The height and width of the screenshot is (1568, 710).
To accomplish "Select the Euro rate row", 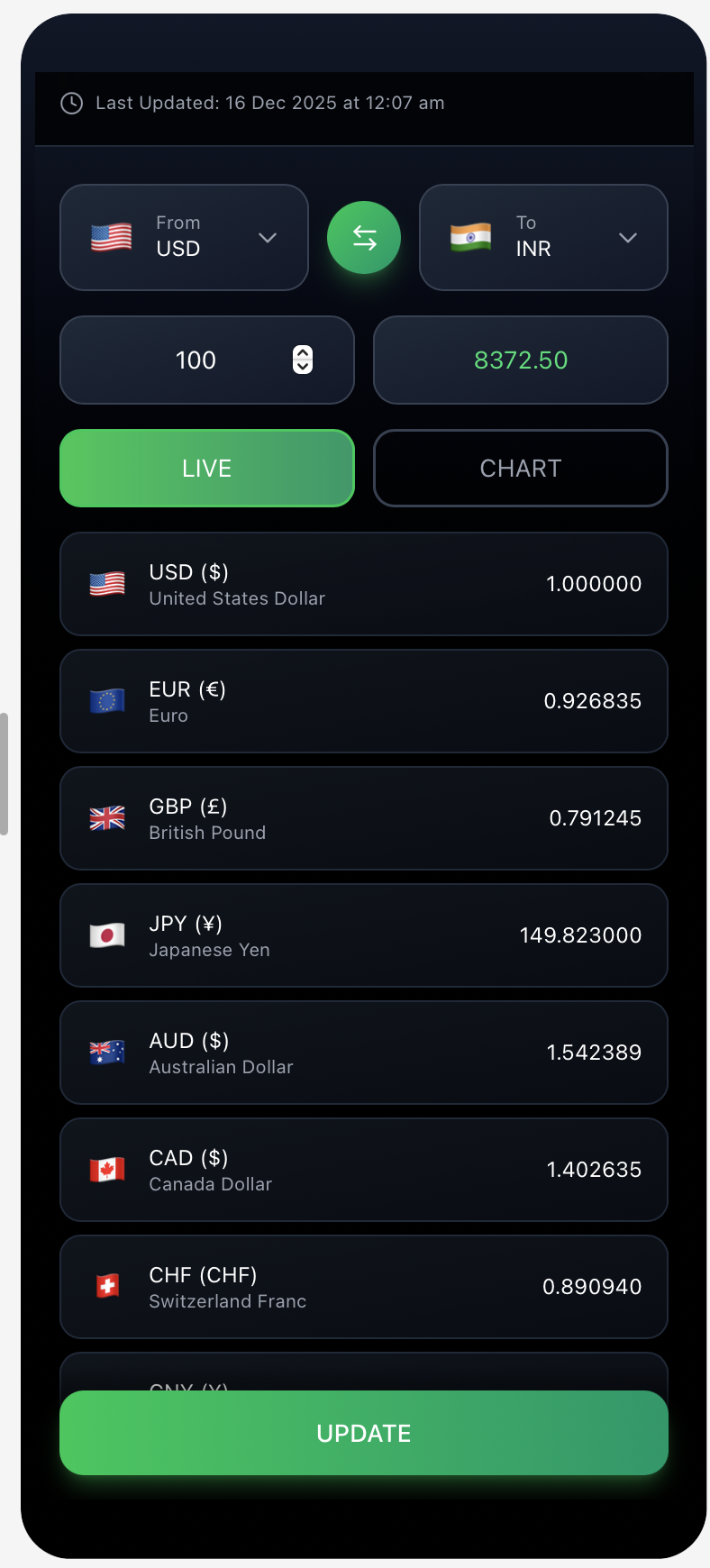I will [x=364, y=701].
